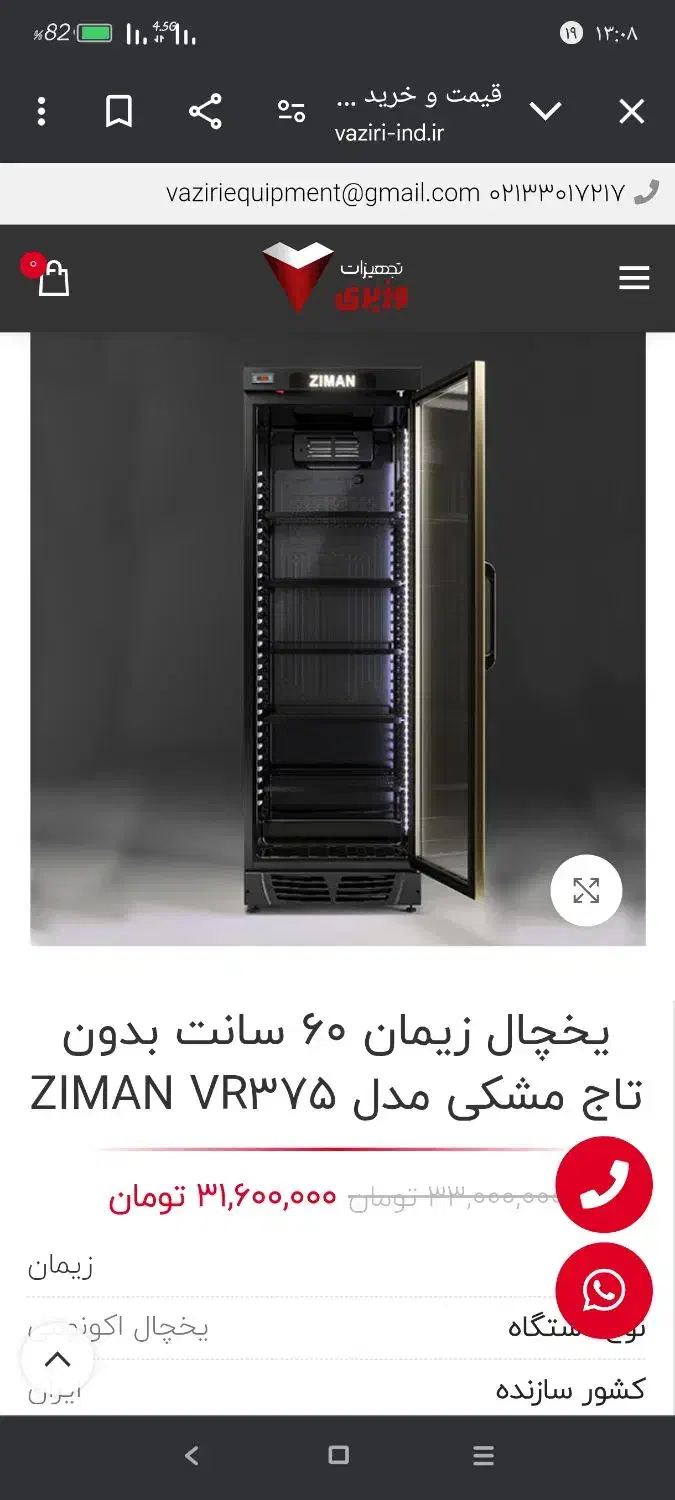This screenshot has height=1500, width=675.
Task: Bookmark this page
Action: click(119, 111)
